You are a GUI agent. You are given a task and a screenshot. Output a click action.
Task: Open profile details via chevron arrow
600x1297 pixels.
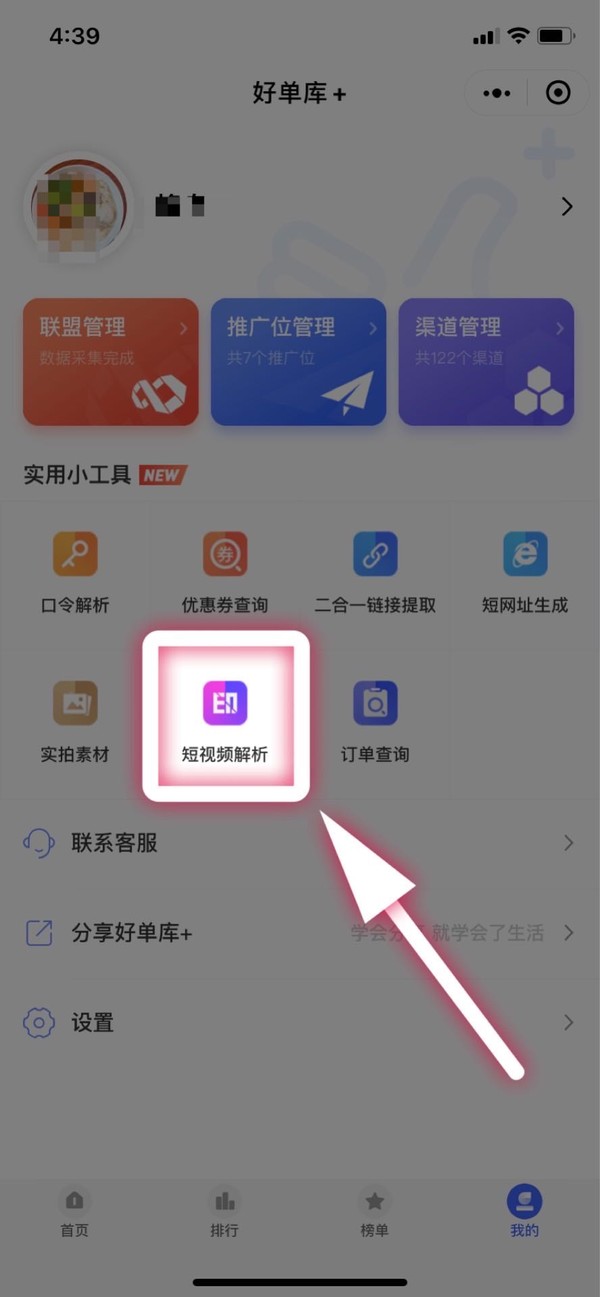(x=567, y=207)
